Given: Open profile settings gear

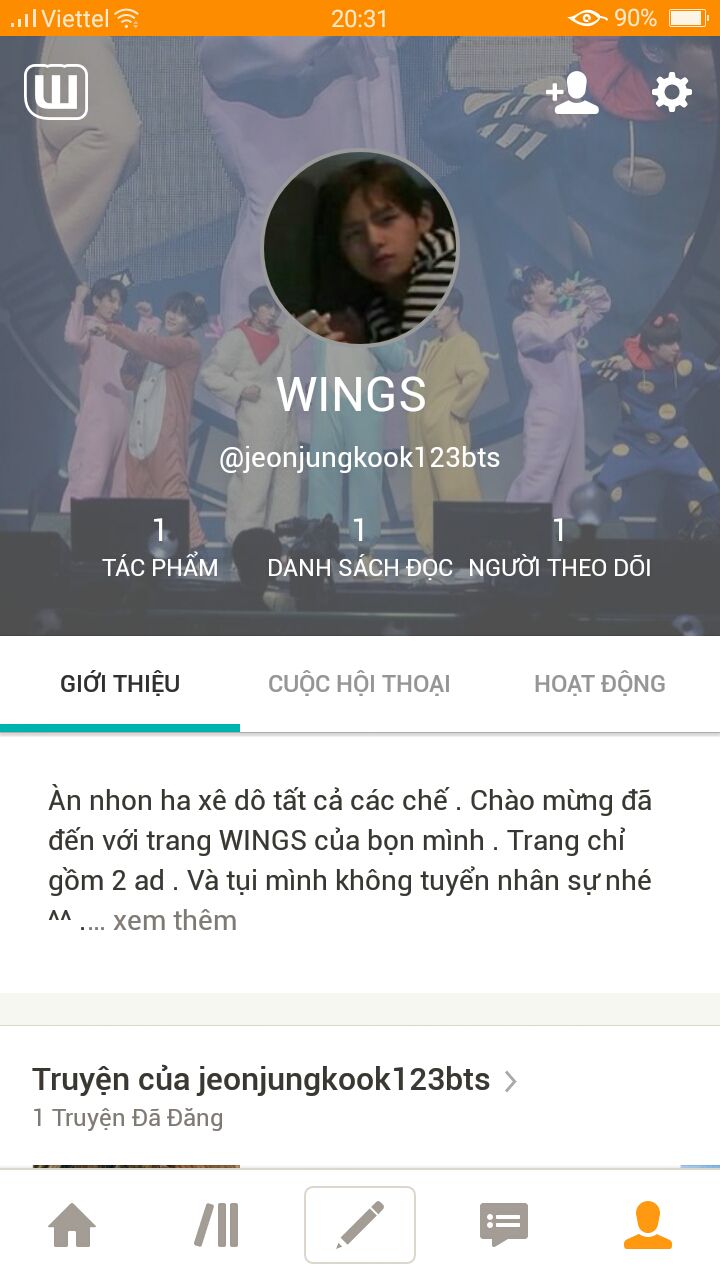Looking at the screenshot, I should pos(671,93).
